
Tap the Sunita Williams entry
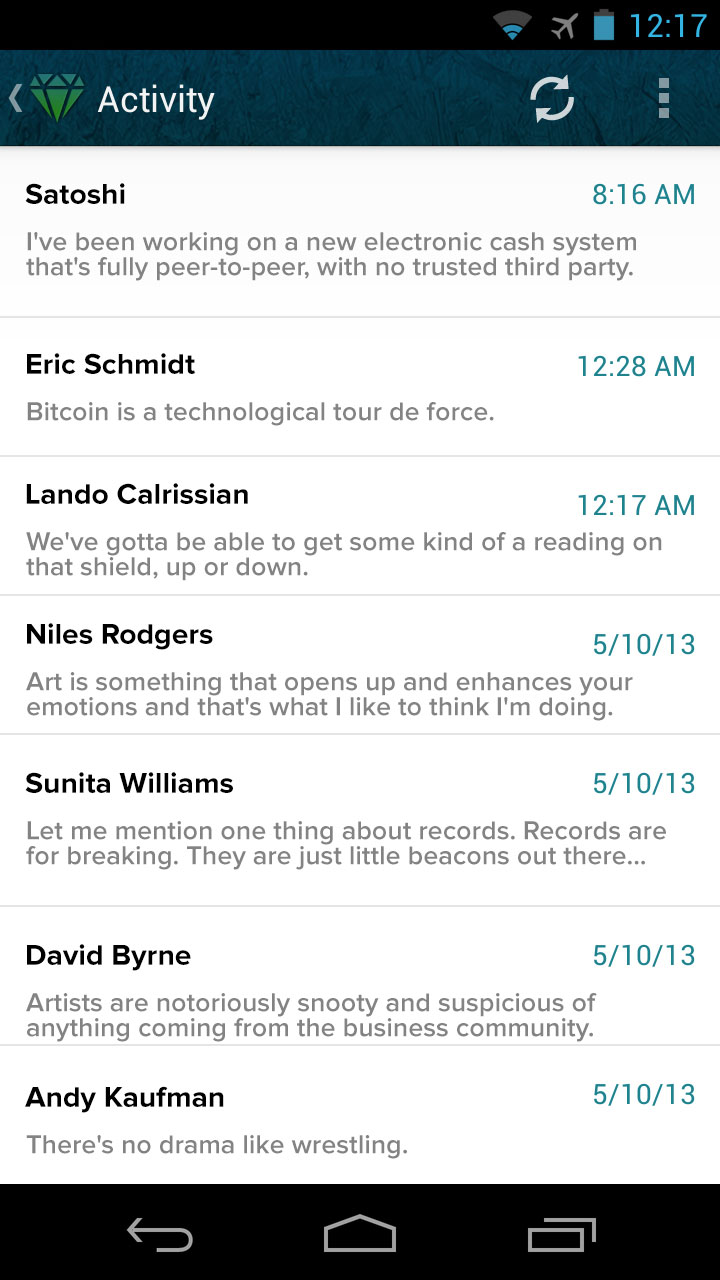pyautogui.click(x=360, y=820)
